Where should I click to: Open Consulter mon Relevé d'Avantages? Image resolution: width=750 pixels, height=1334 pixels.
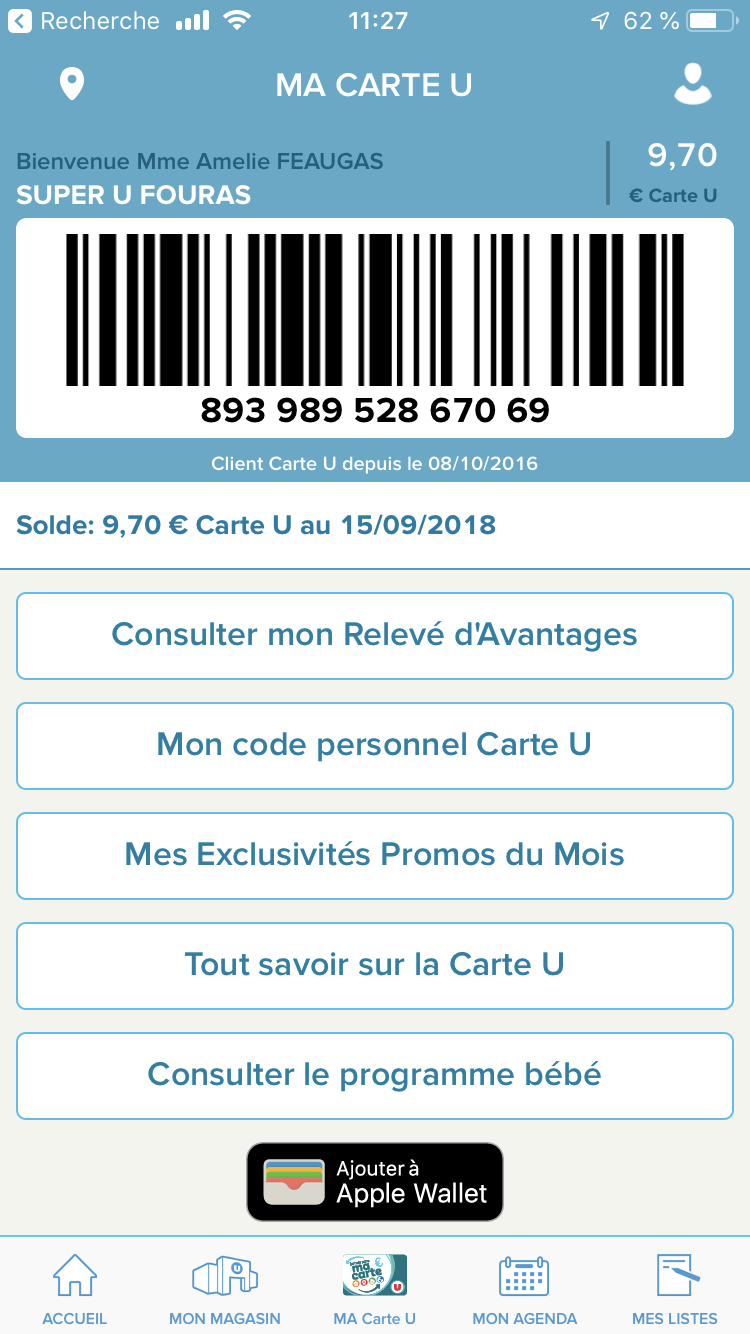click(375, 635)
